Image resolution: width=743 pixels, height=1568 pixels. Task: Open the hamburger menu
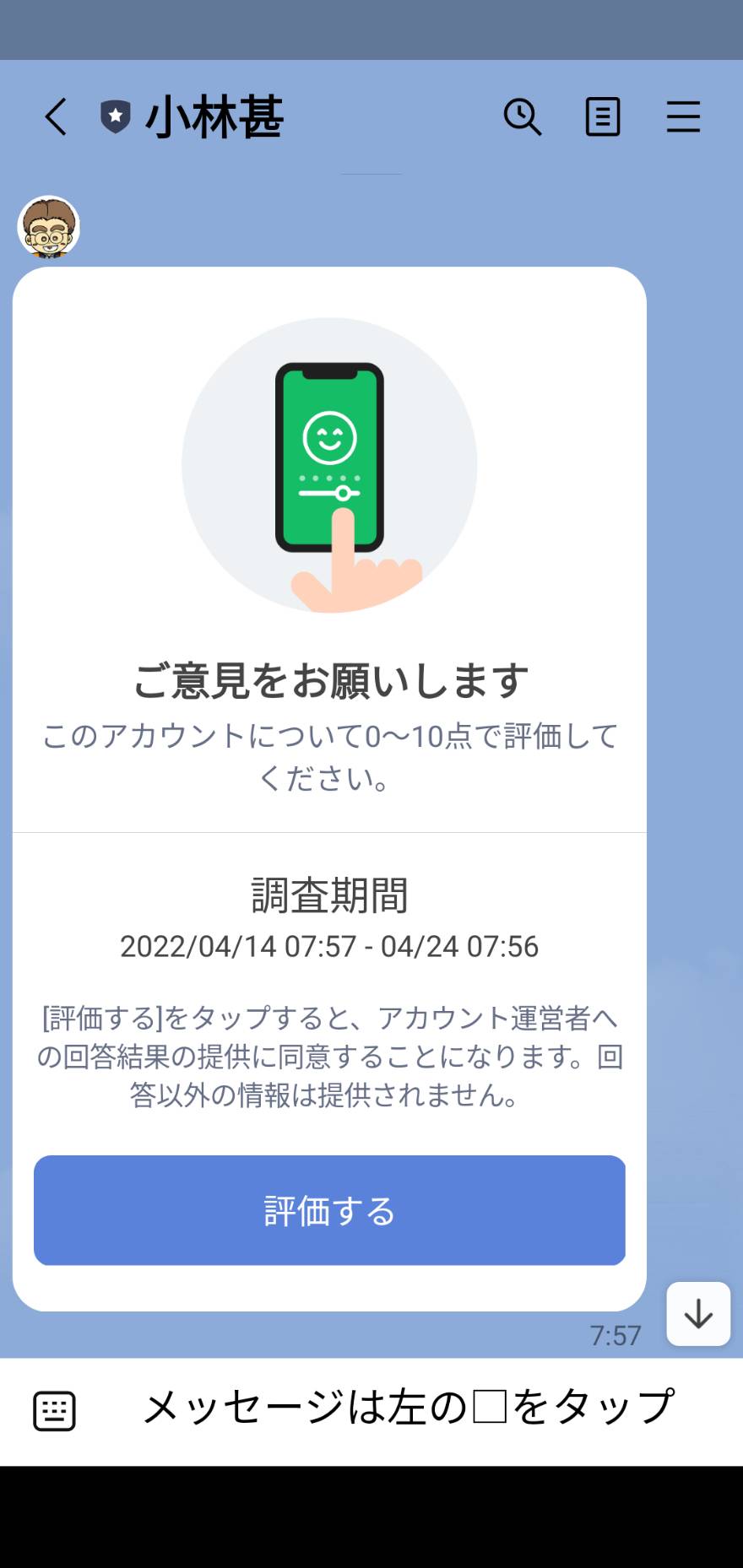683,117
